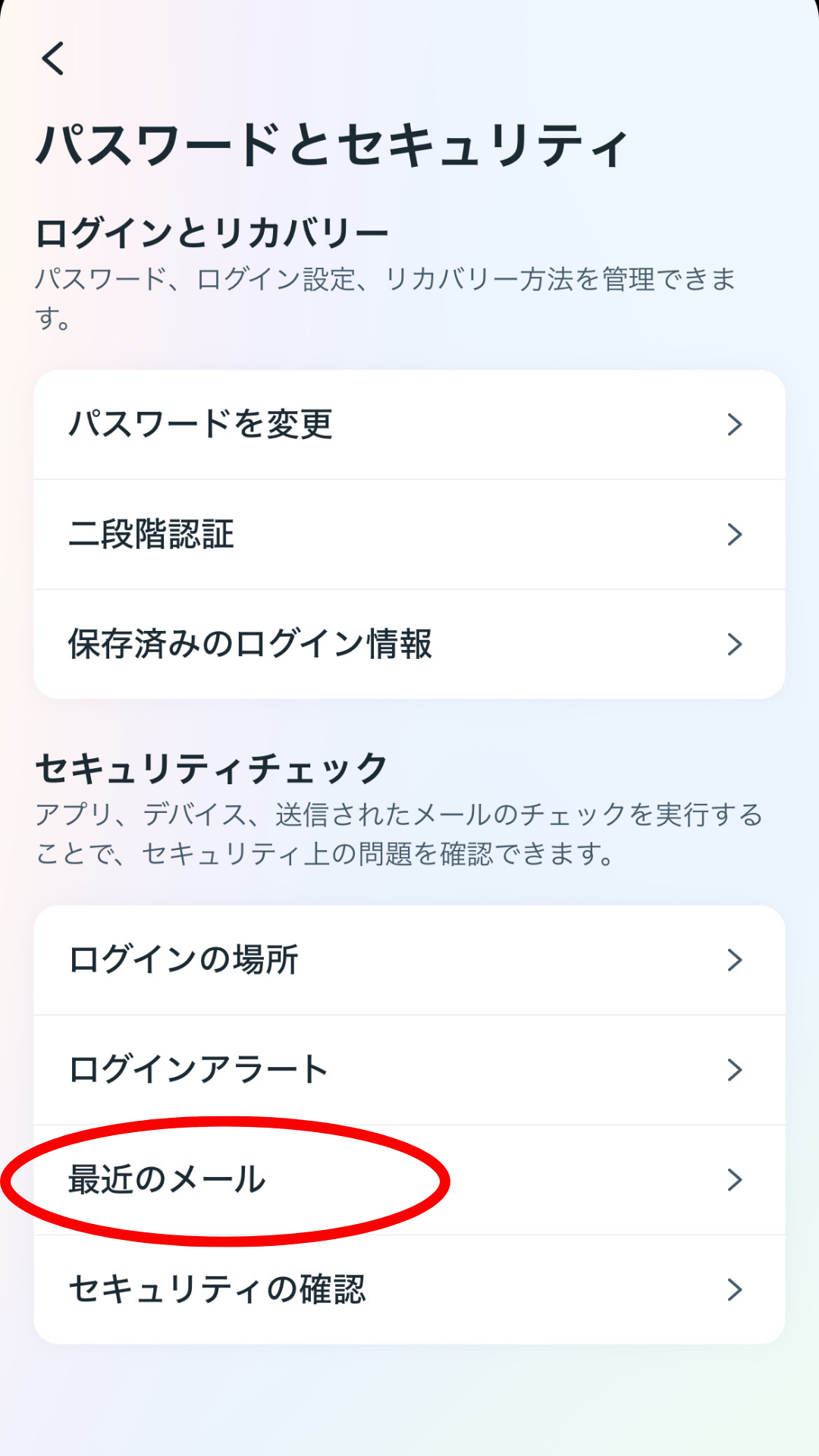This screenshot has height=1456, width=819.
Task: Open 二段階認証 settings
Action: tap(409, 535)
